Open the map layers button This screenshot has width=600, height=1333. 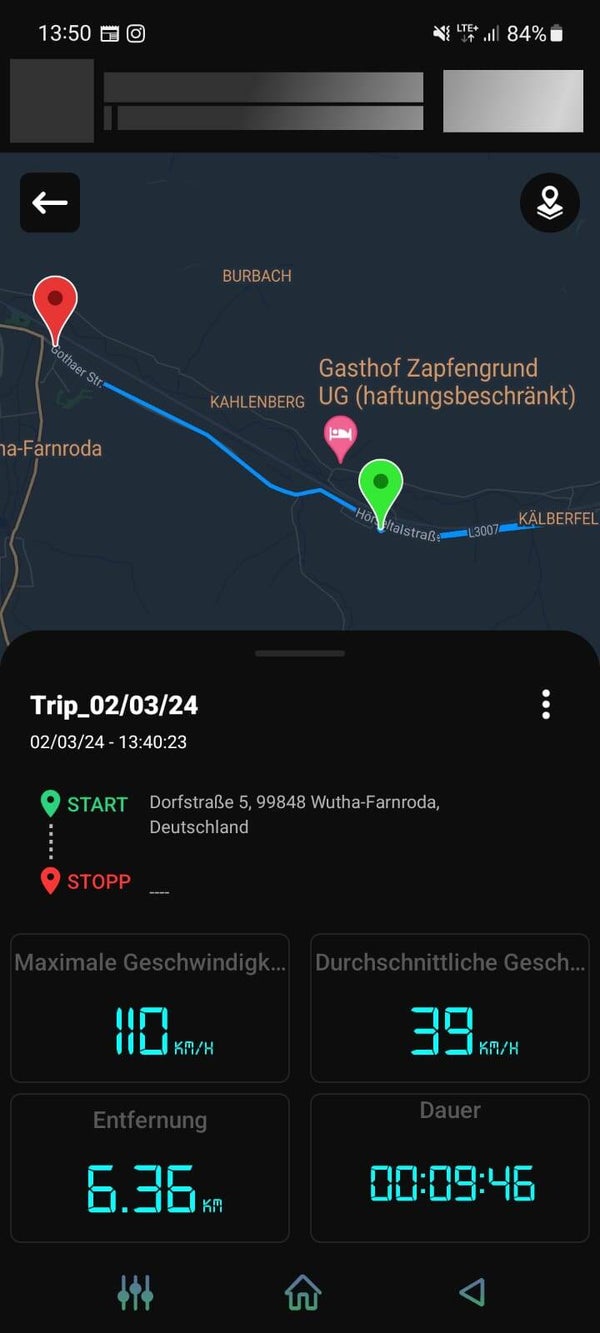pyautogui.click(x=549, y=203)
